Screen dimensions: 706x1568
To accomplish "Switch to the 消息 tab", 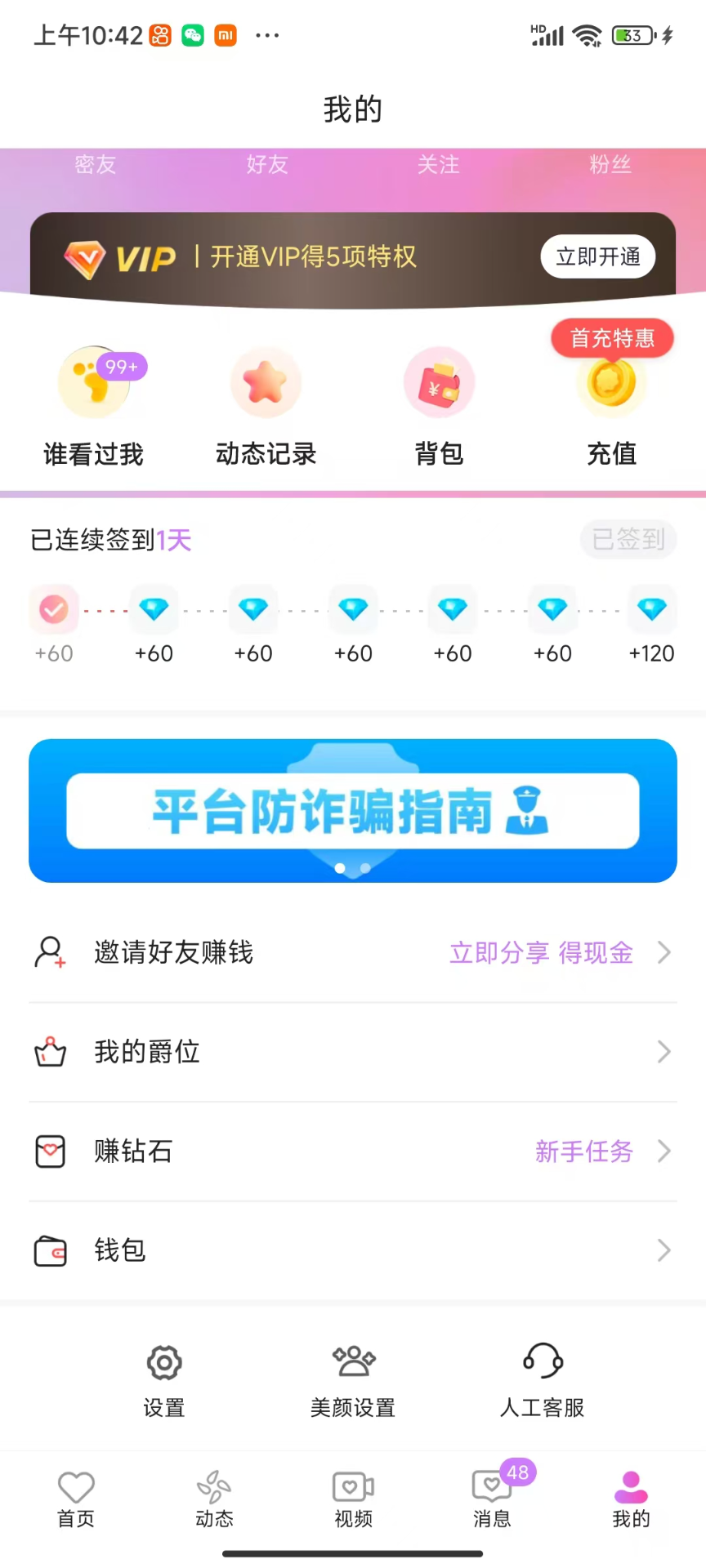I will point(492,1499).
